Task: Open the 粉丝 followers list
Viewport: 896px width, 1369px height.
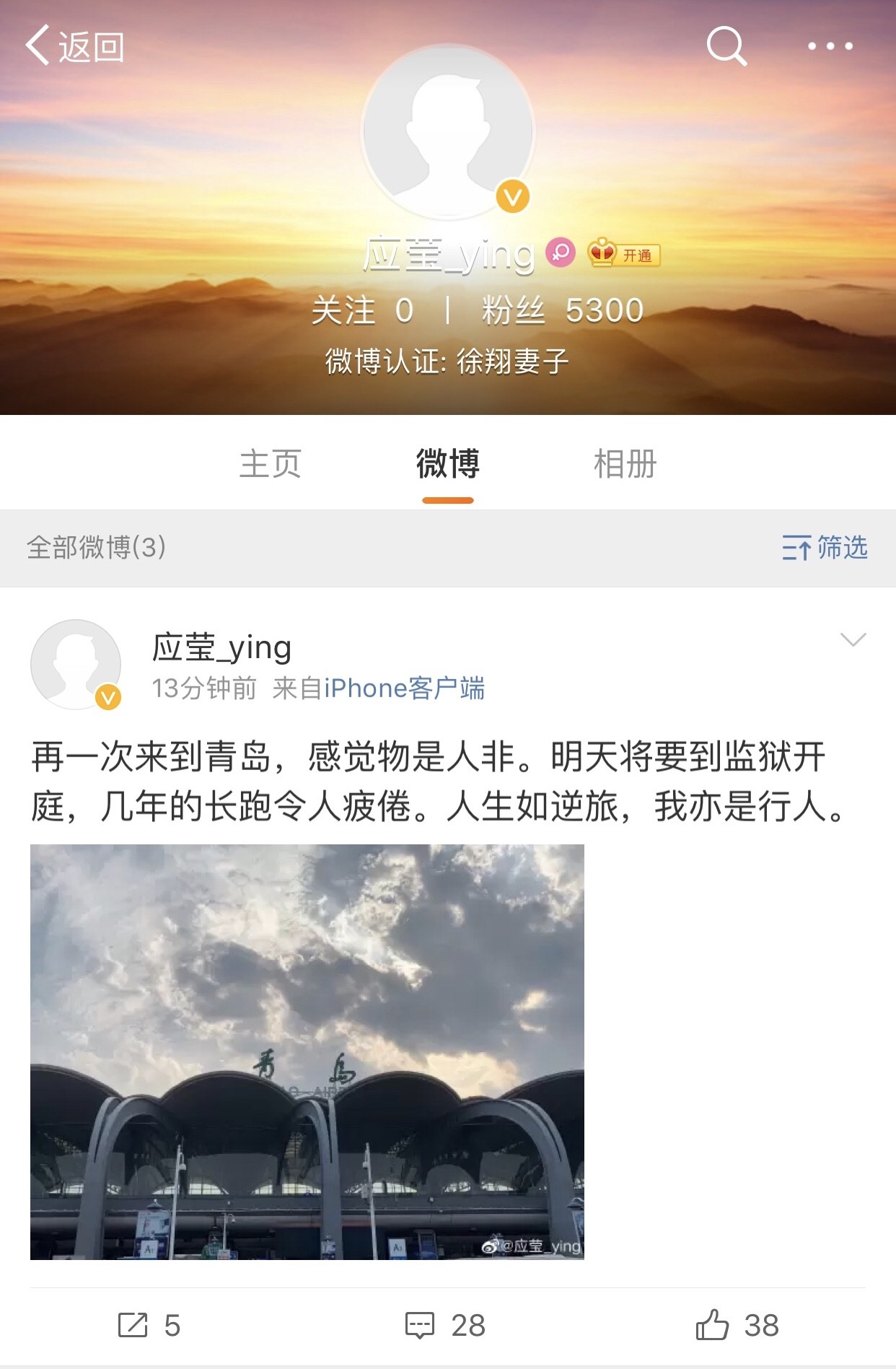Action: tap(563, 310)
